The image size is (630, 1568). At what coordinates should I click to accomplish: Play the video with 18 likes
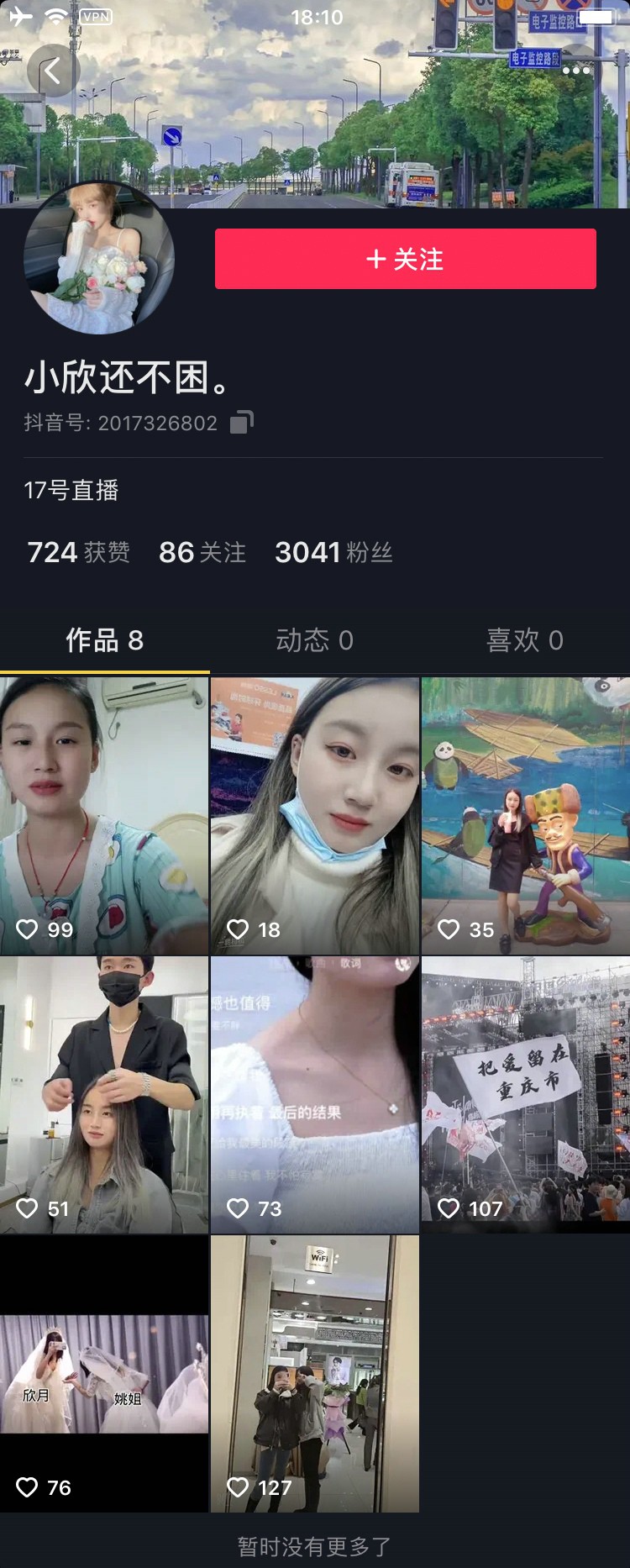coord(314,815)
